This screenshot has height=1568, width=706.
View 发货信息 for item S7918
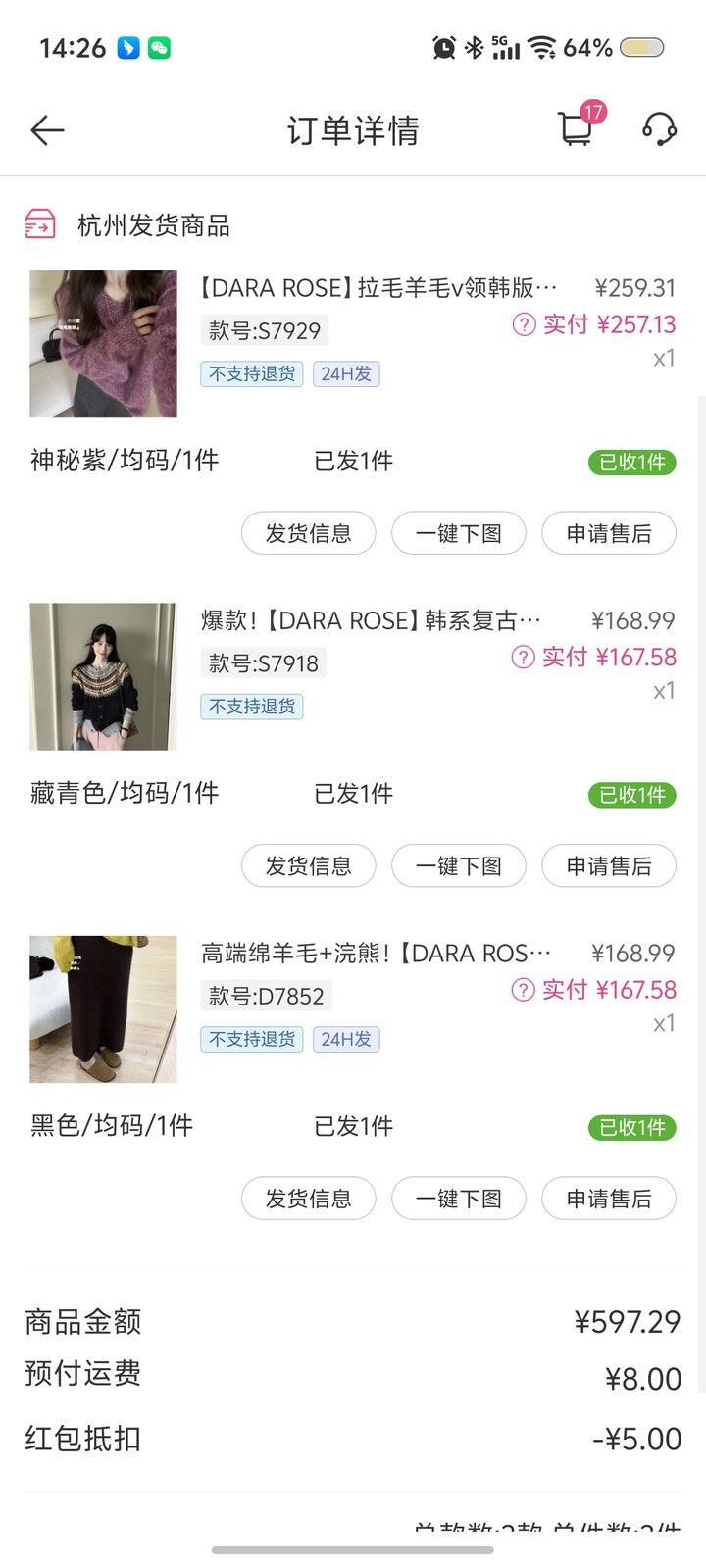[309, 866]
